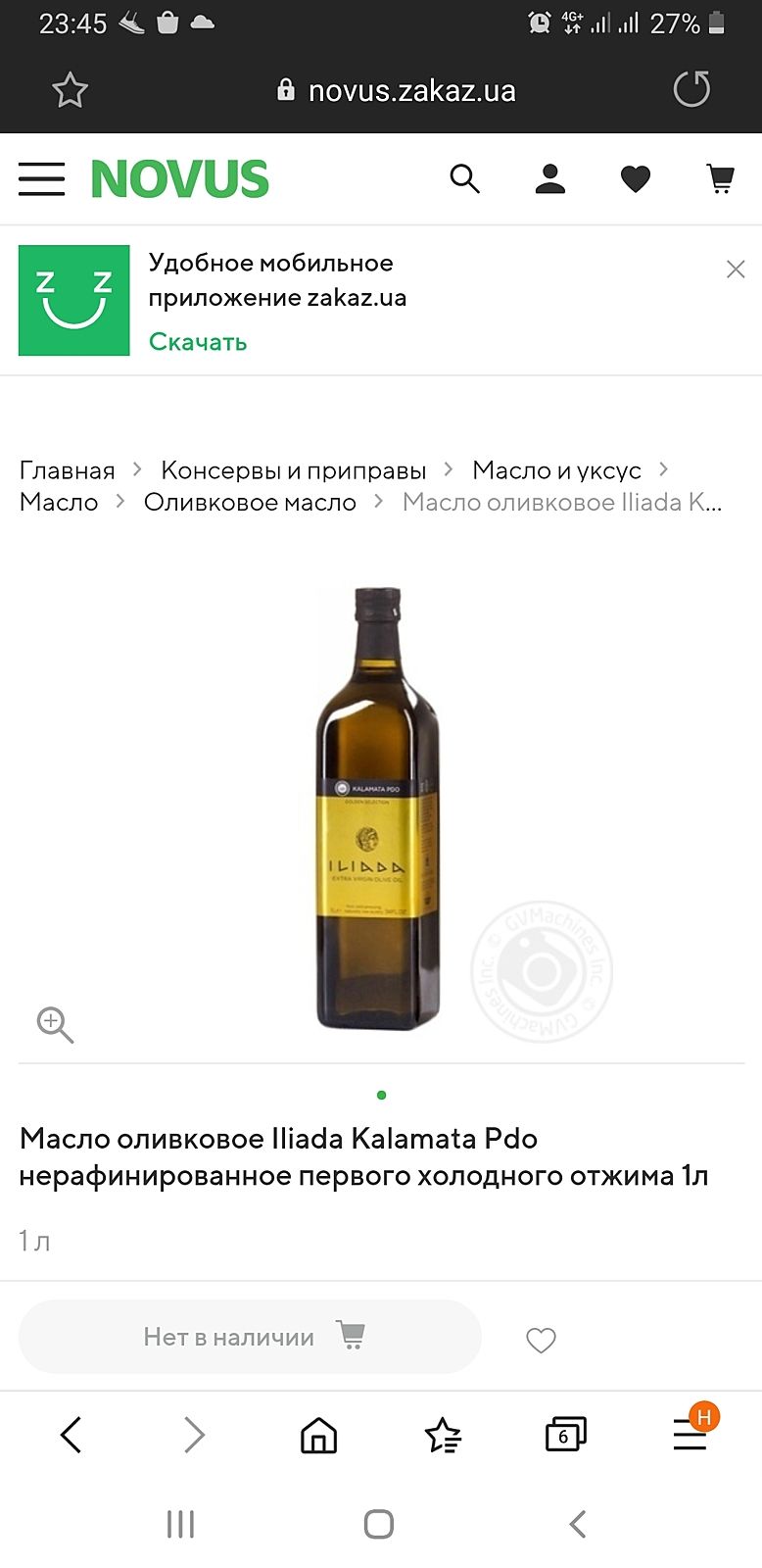
Task: Reload the novus.zakaz.ua page
Action: [x=691, y=90]
